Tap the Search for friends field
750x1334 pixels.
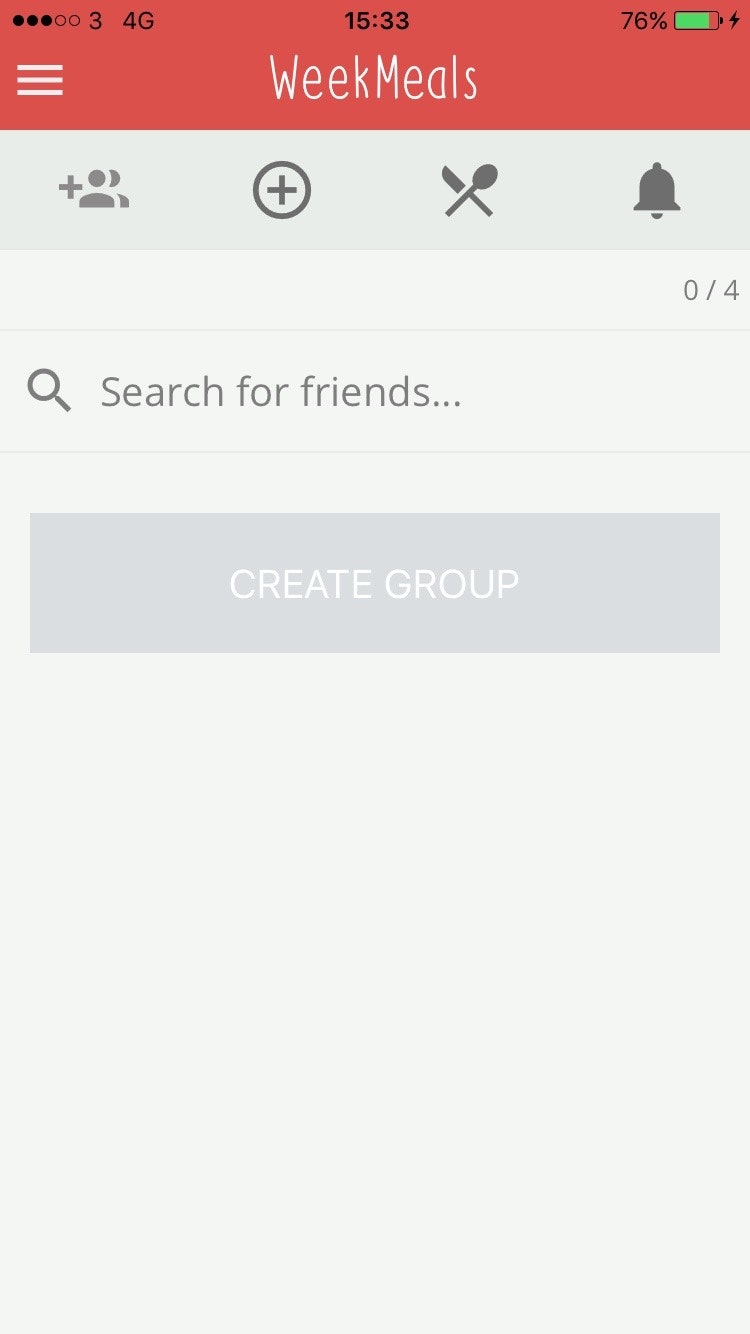pos(400,391)
